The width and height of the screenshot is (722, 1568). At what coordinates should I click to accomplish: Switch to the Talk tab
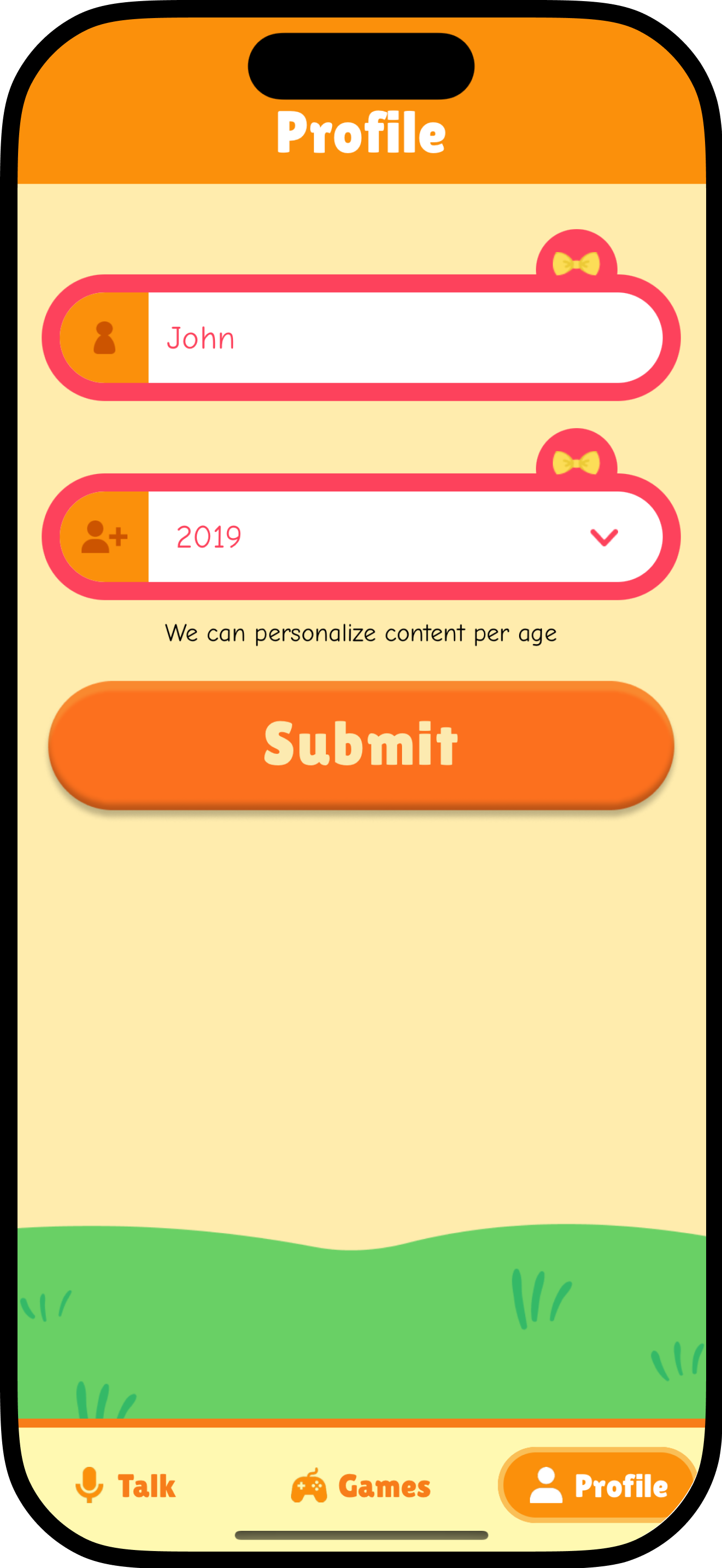126,1486
